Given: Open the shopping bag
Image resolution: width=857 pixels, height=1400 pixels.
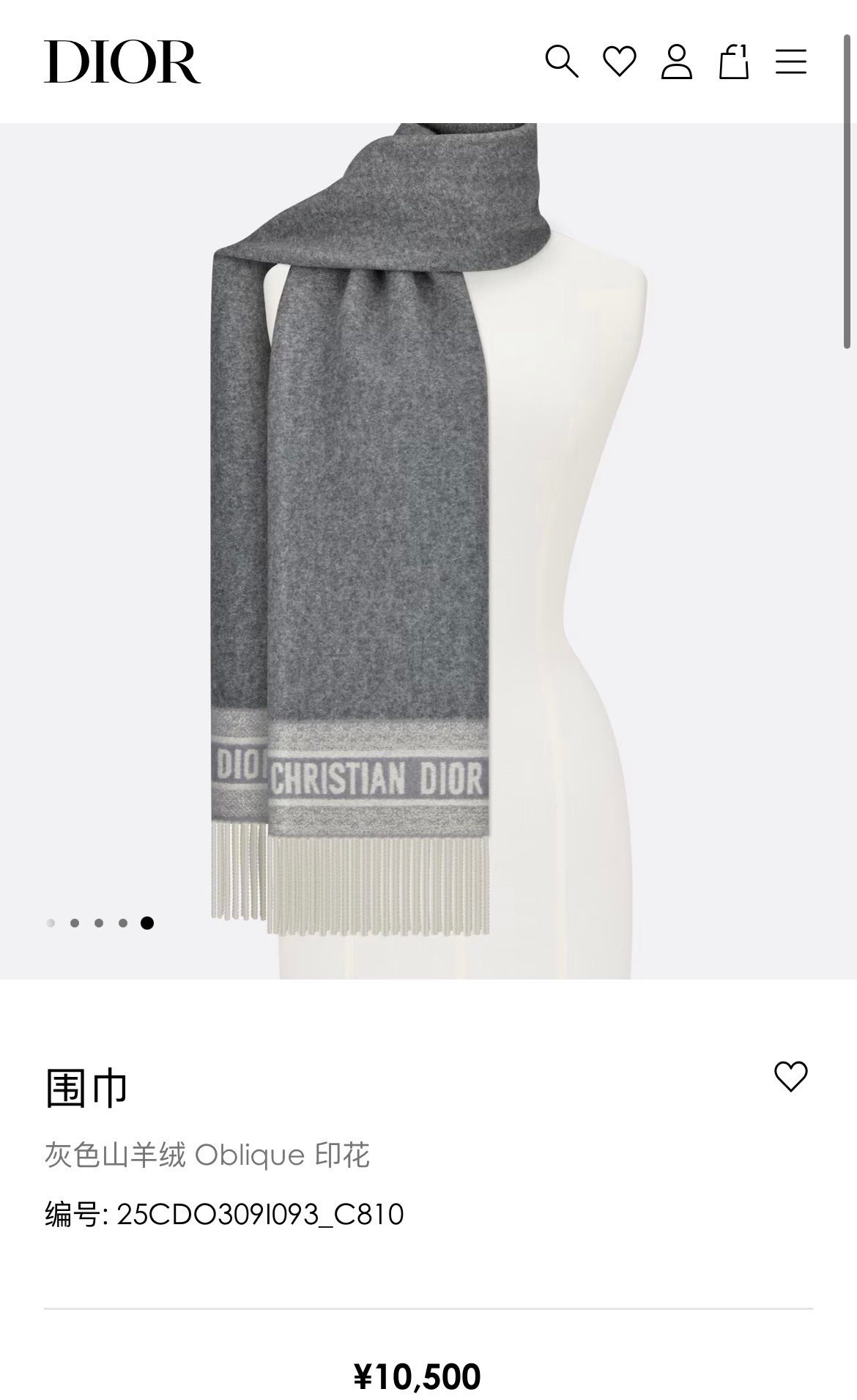Looking at the screenshot, I should 733,62.
